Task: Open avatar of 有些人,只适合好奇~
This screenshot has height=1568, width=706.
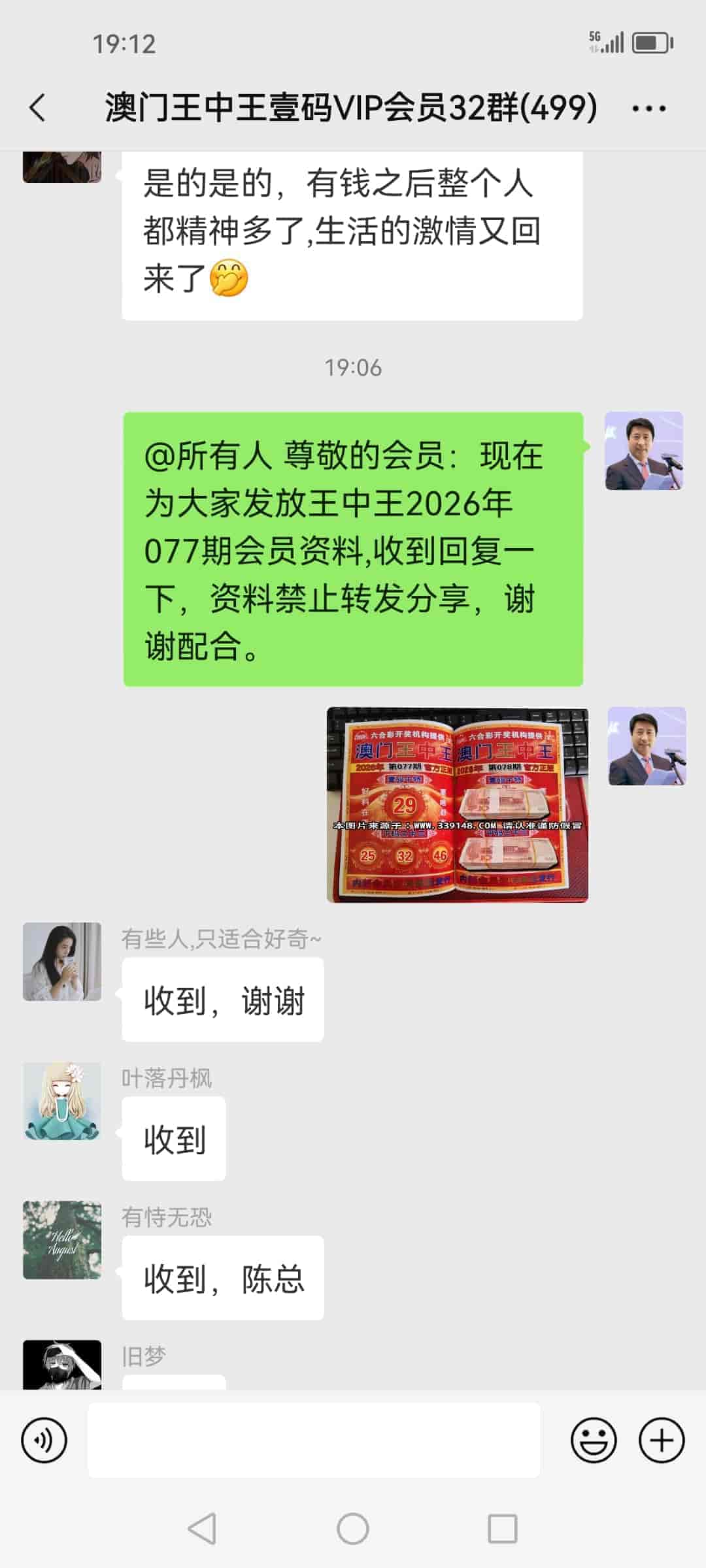Action: click(x=62, y=961)
